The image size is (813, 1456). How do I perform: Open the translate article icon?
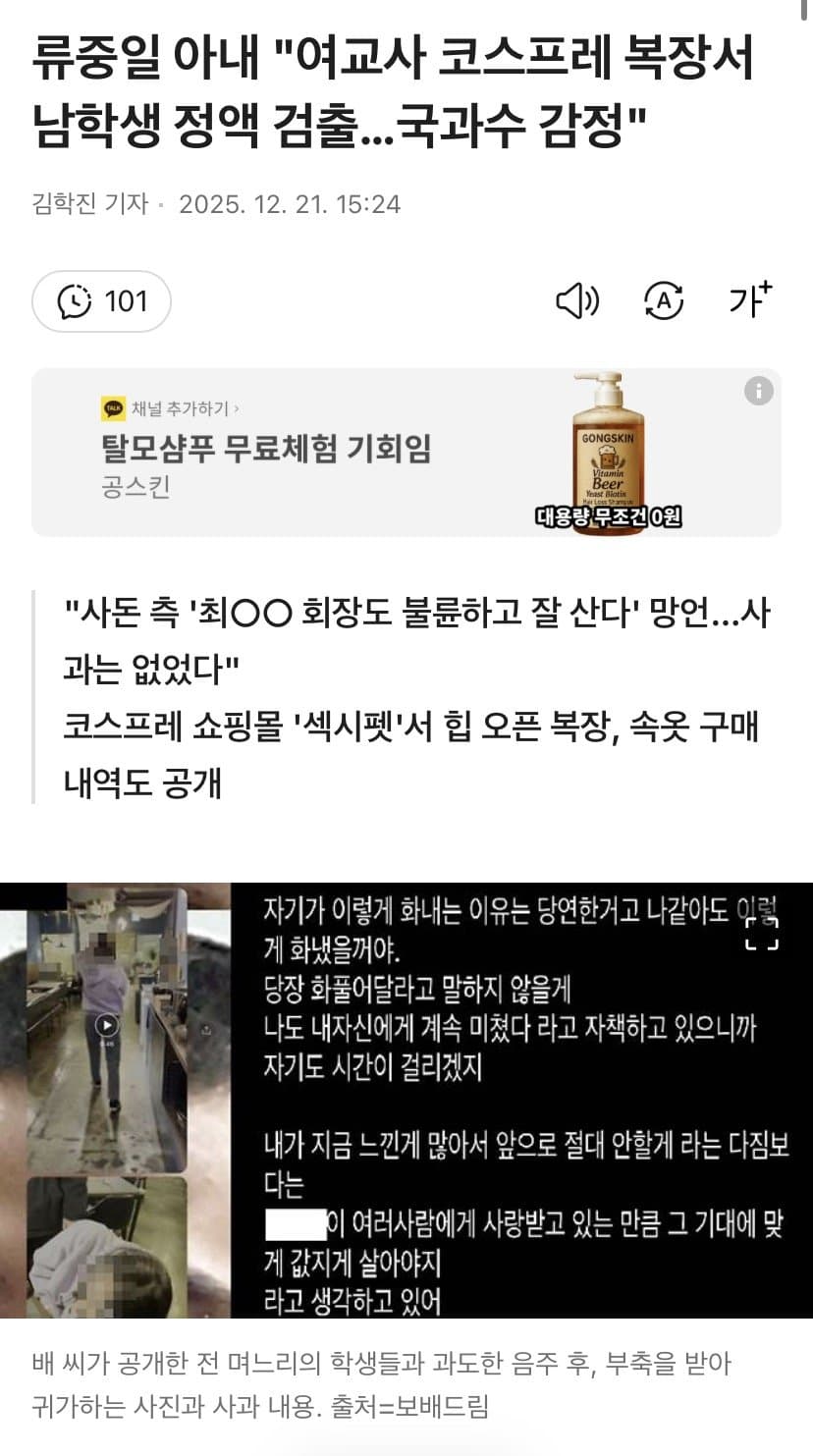664,301
